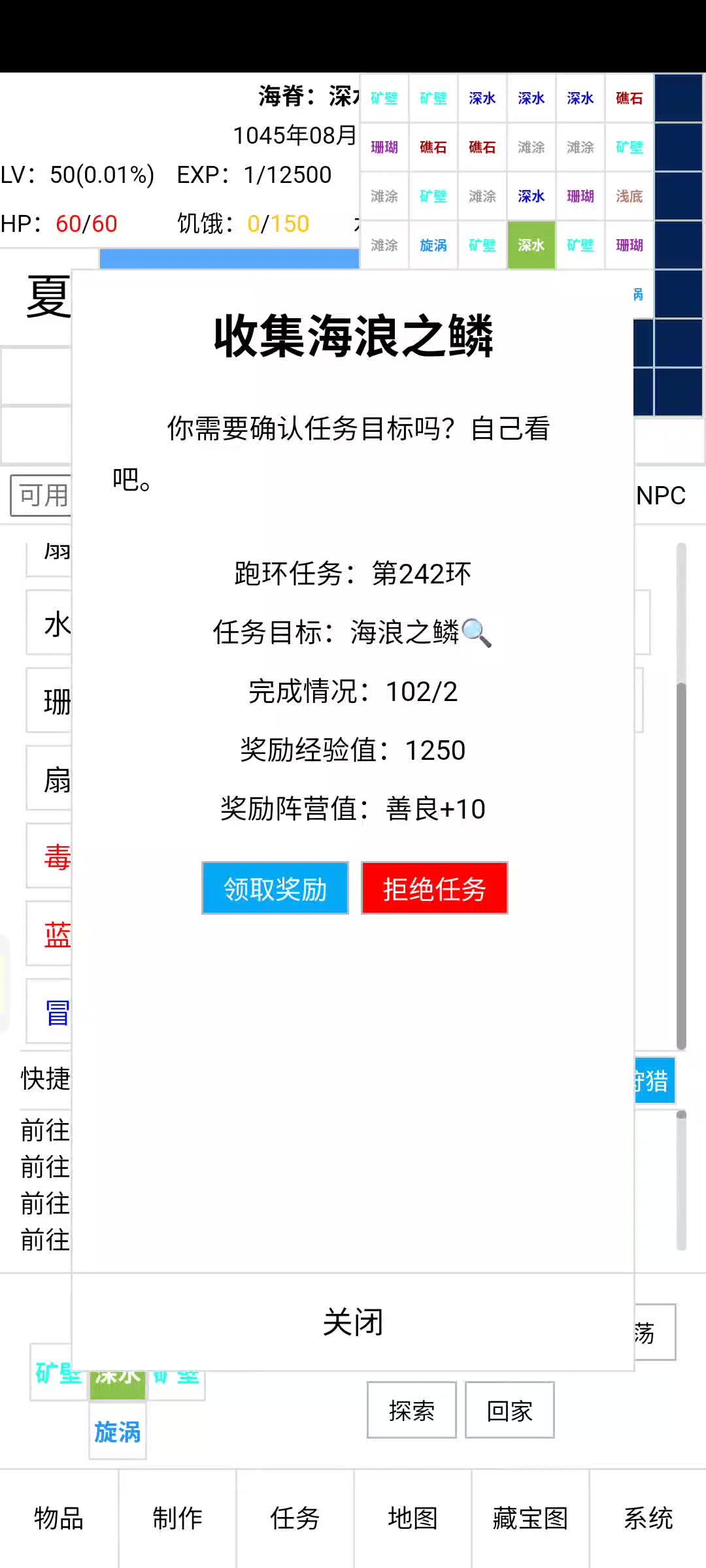Viewport: 706px width, 1568px height.
Task: Return home with the 回家 button
Action: [510, 1411]
